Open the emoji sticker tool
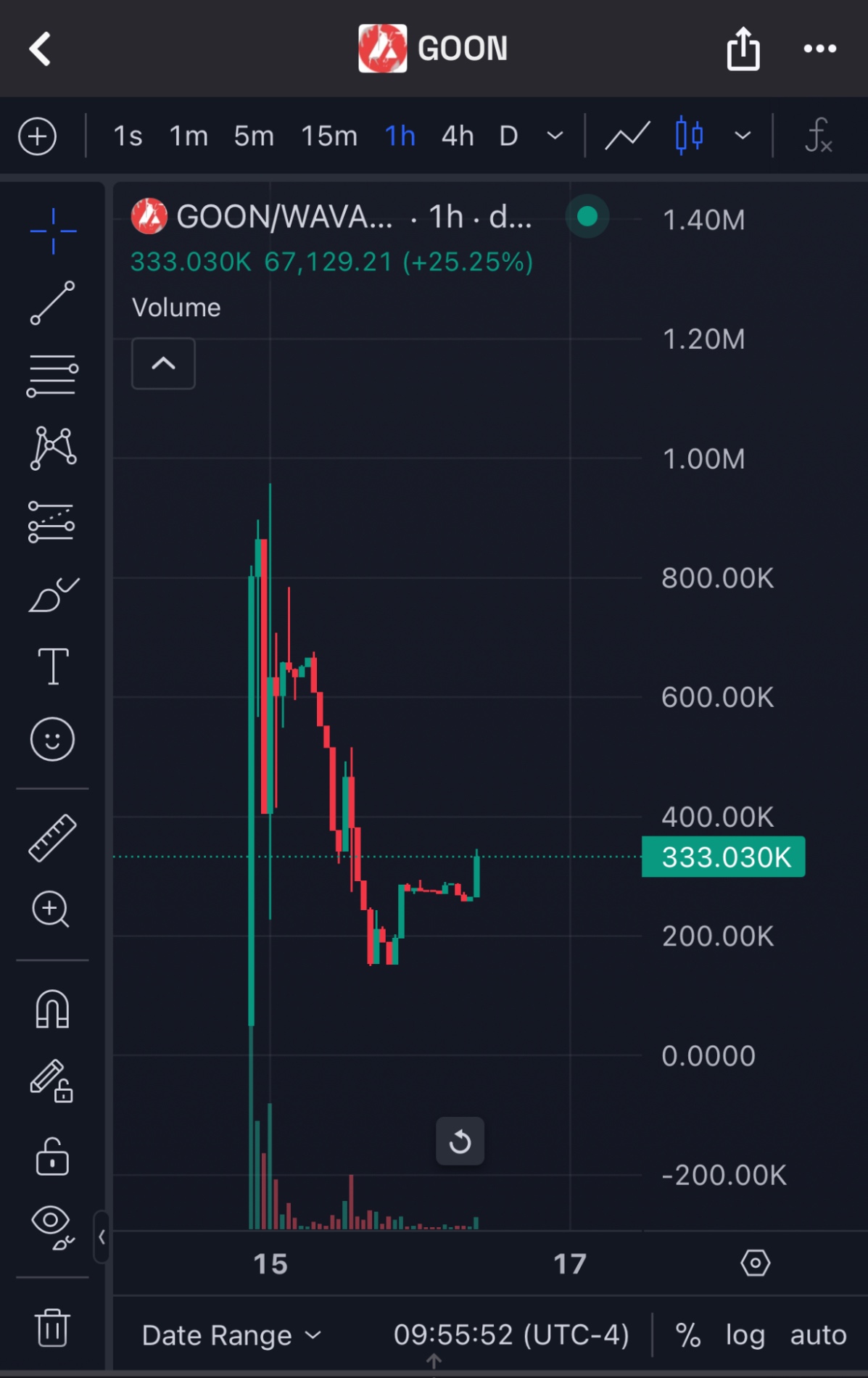868x1378 pixels. 52,740
